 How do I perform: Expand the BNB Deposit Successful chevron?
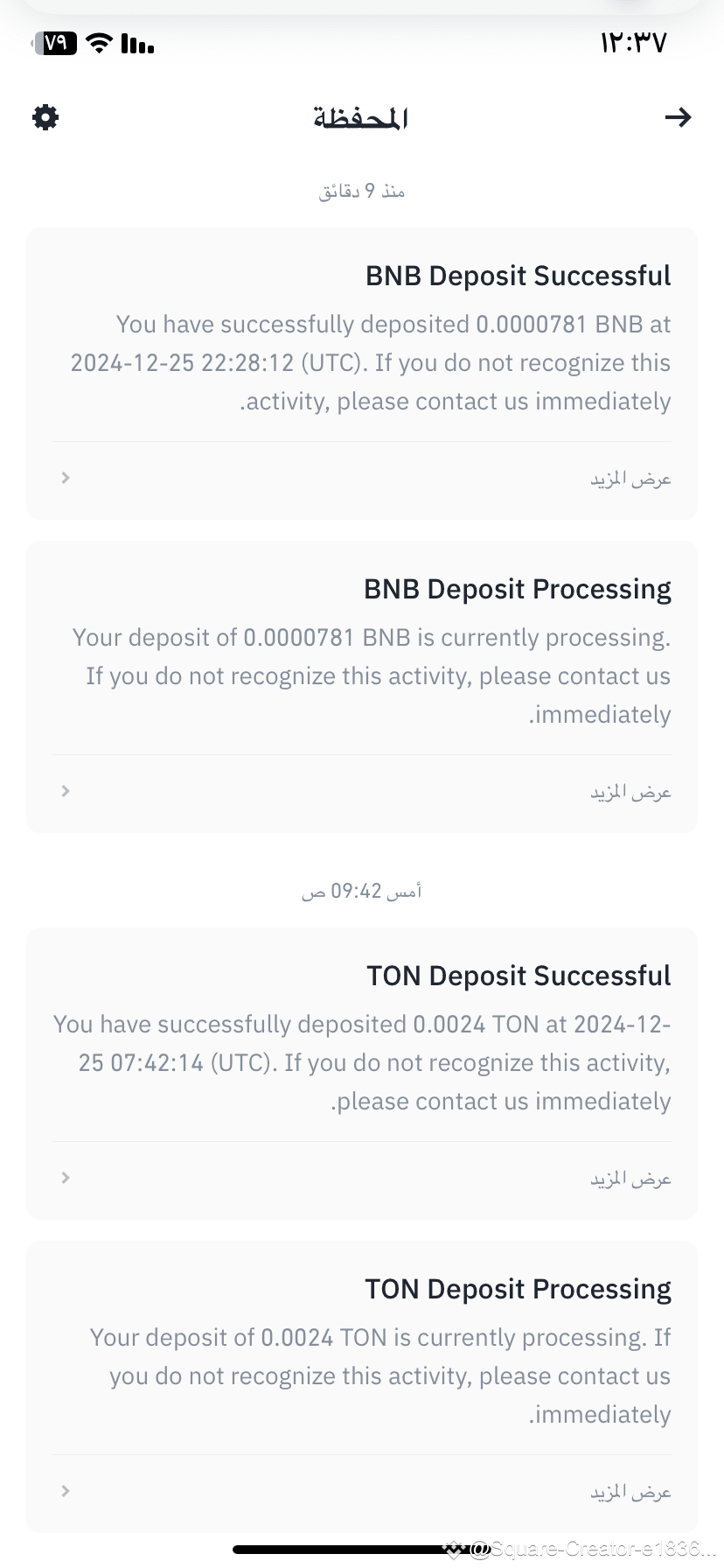(64, 478)
